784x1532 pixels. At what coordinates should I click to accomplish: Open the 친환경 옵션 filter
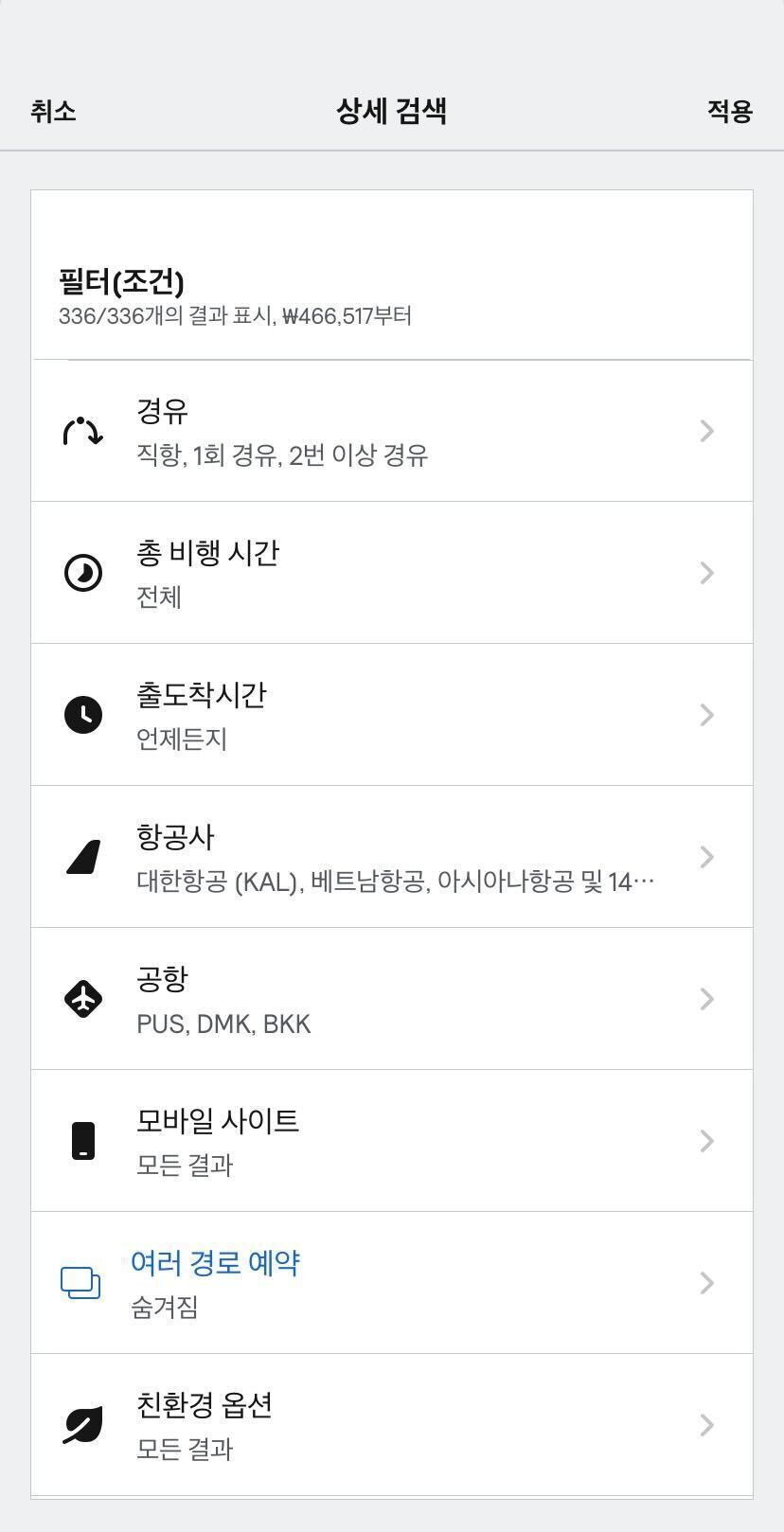pyautogui.click(x=392, y=1426)
